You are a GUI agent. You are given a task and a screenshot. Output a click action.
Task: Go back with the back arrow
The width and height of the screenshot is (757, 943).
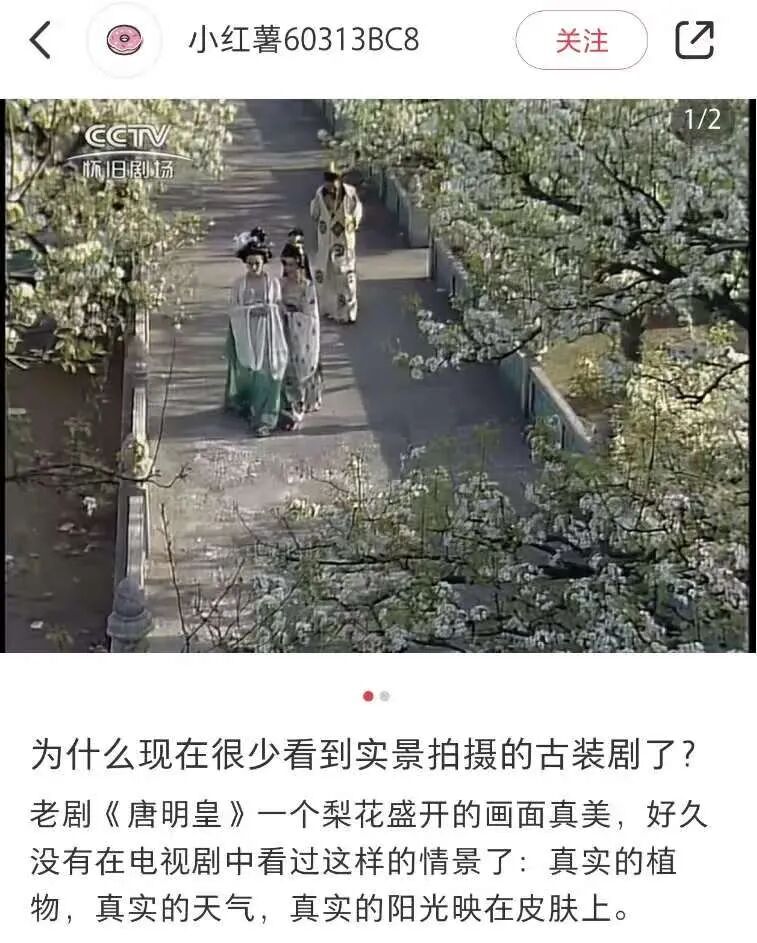pos(40,41)
